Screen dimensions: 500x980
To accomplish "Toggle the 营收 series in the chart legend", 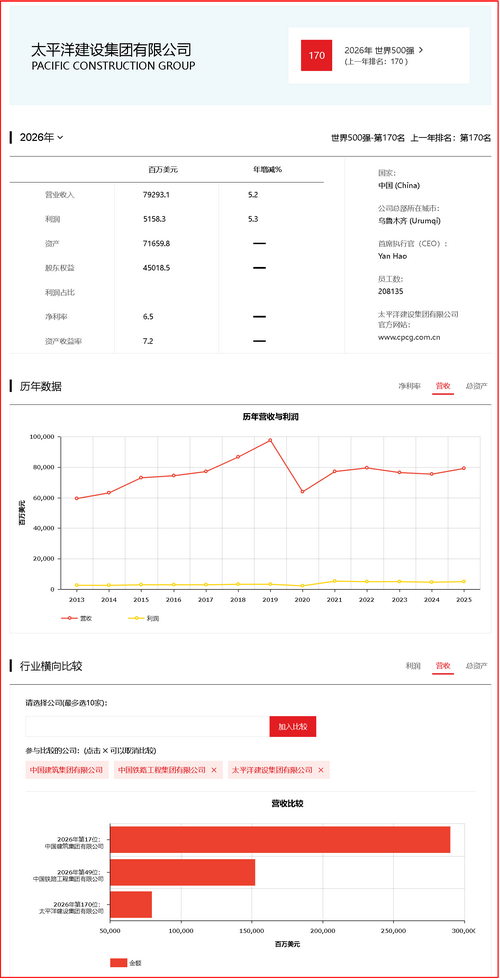I will click(76, 618).
